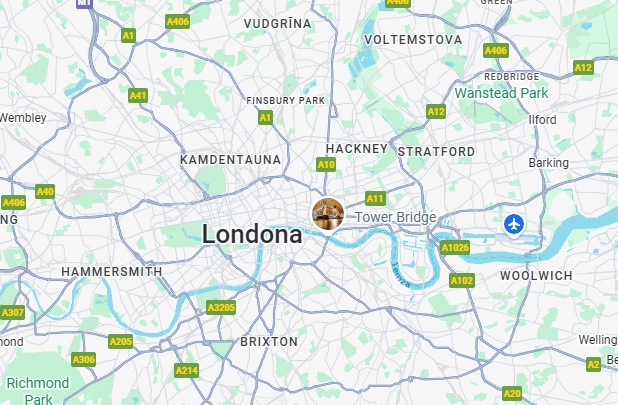The image size is (618, 405).
Task: Select the Richmond Park place label
Action: tap(38, 390)
